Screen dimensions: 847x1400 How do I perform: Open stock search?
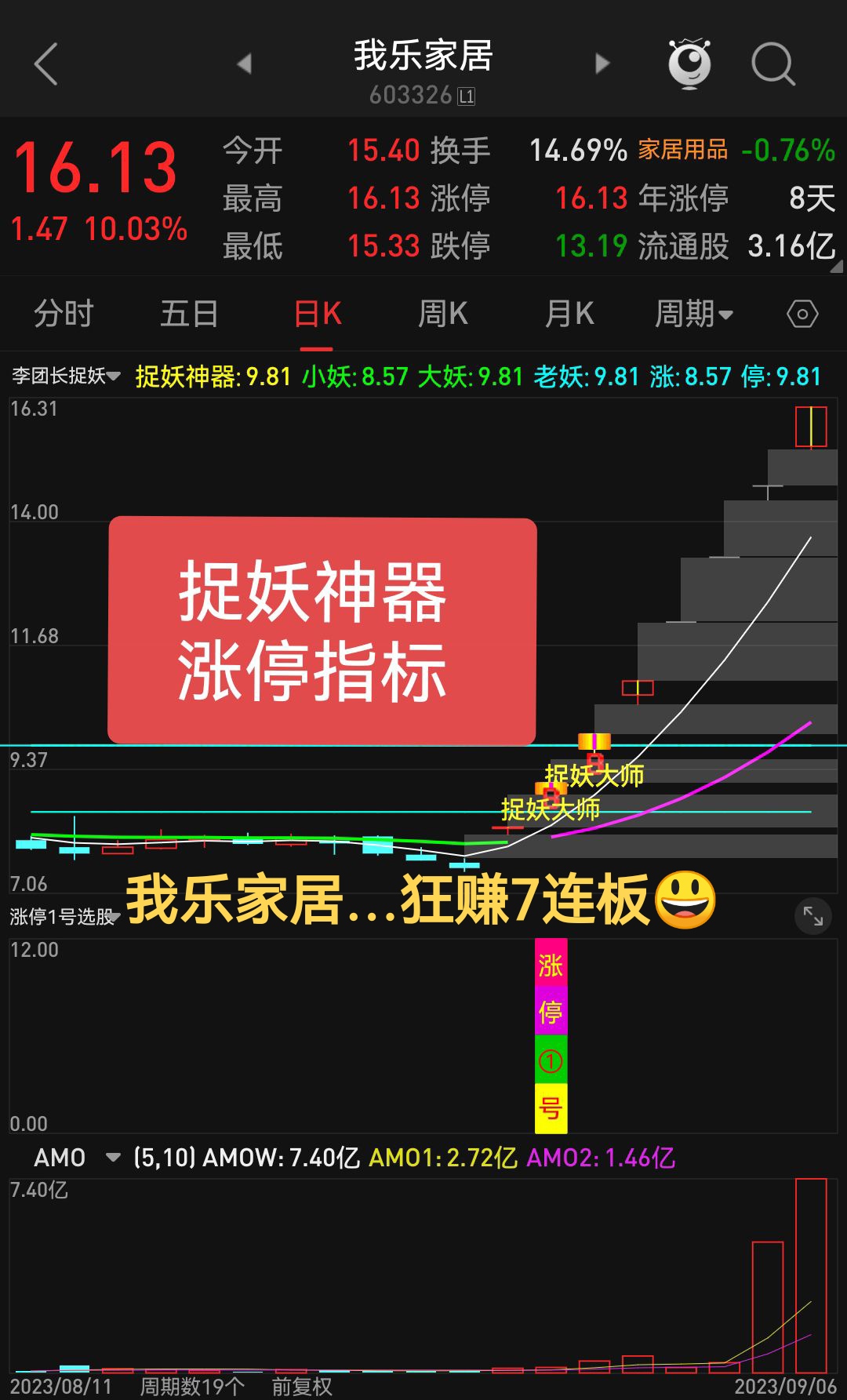click(x=772, y=64)
